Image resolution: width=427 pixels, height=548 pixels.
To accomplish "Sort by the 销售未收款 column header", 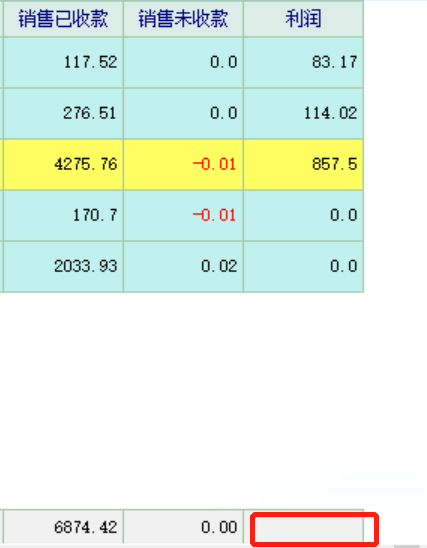I will (183, 19).
